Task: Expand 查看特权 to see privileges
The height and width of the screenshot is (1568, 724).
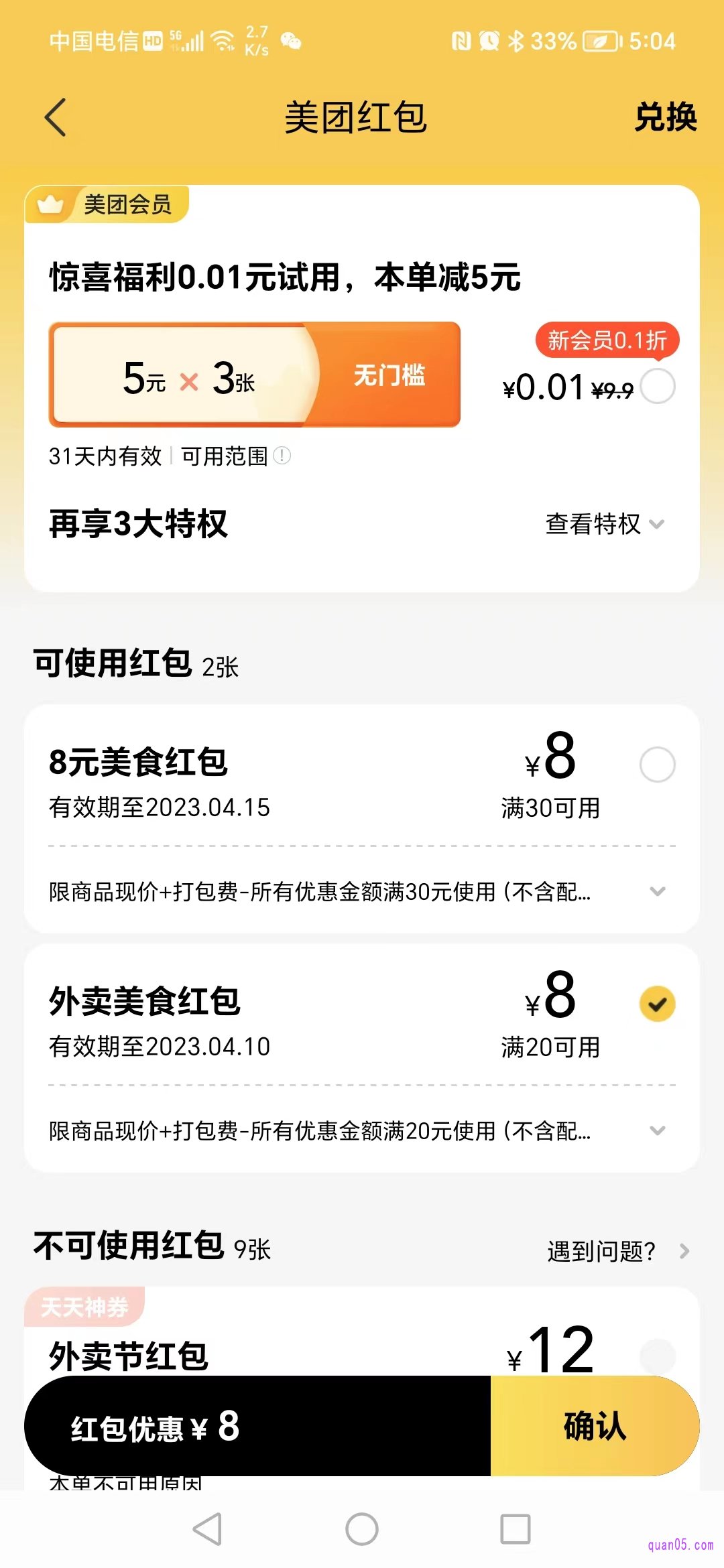Action: (605, 524)
